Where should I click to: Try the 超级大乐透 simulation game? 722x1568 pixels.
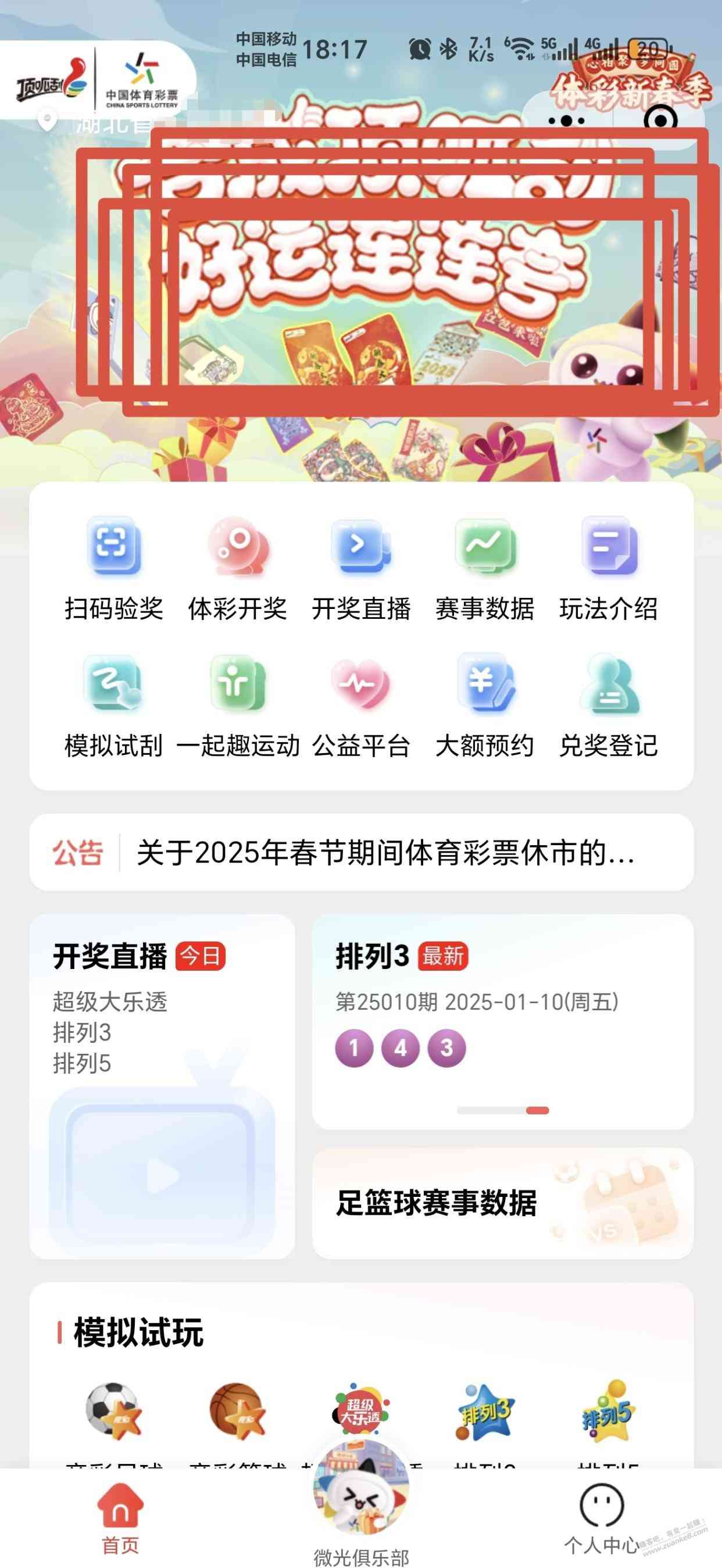[360, 1412]
